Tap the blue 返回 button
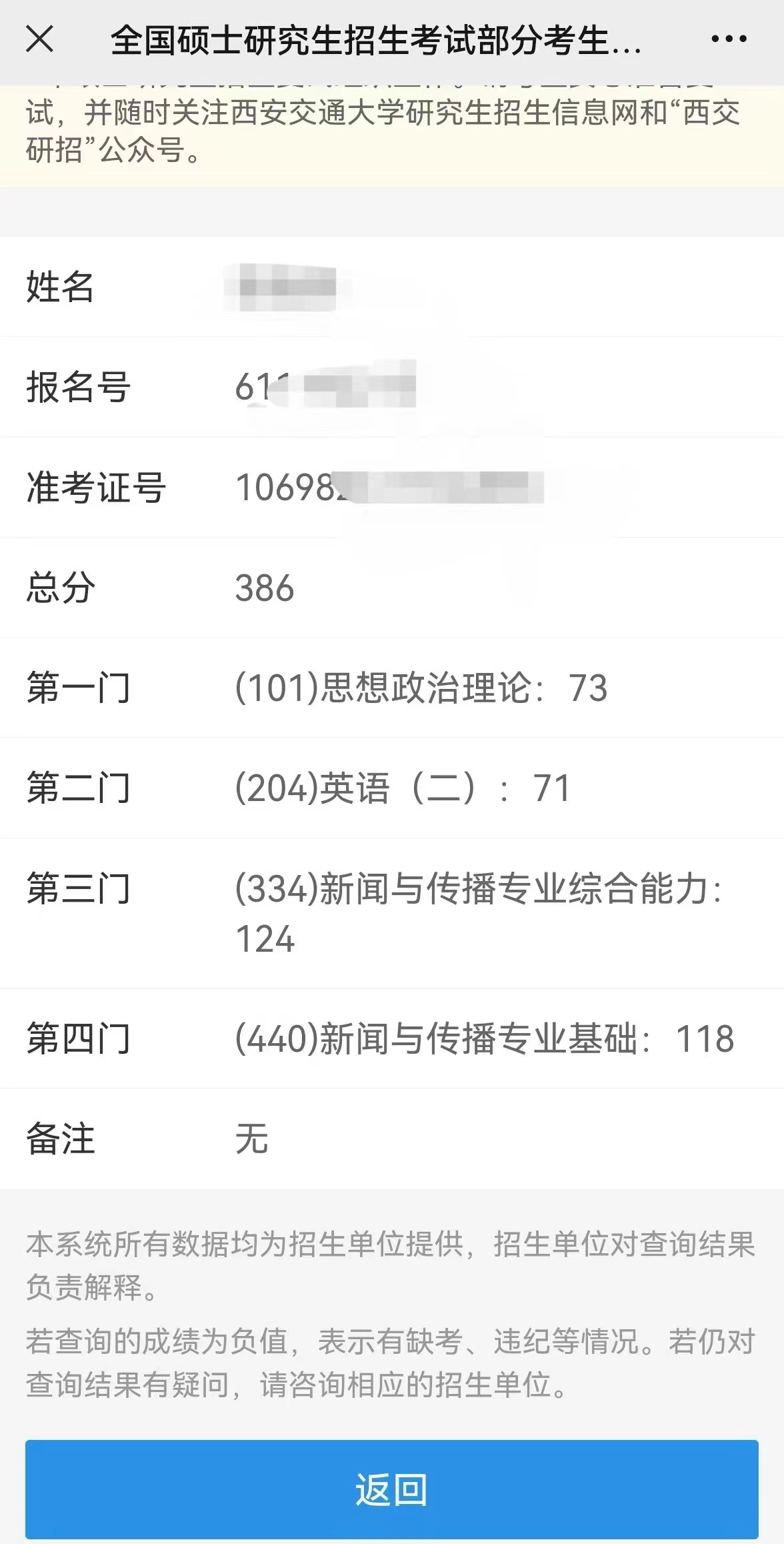The height and width of the screenshot is (1544, 784). click(392, 1489)
